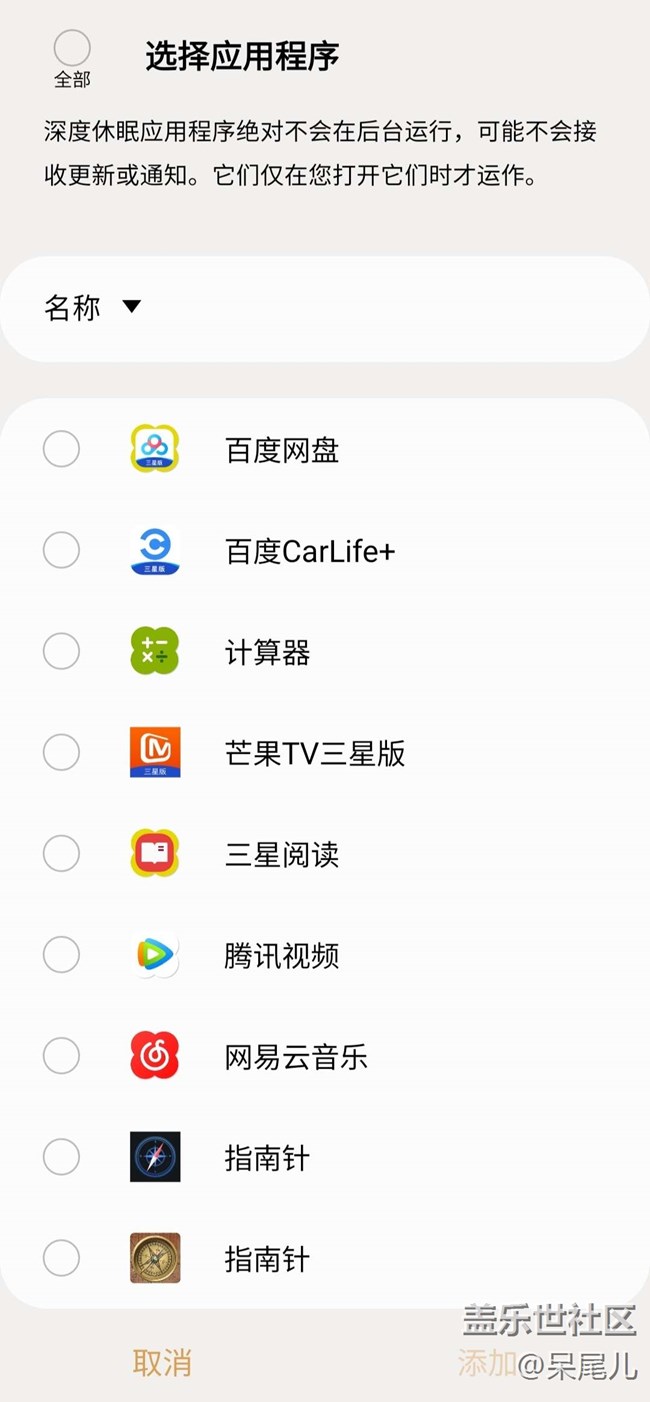This screenshot has height=1402, width=650.
Task: Select all apps with the 全部 checkbox
Action: point(72,48)
